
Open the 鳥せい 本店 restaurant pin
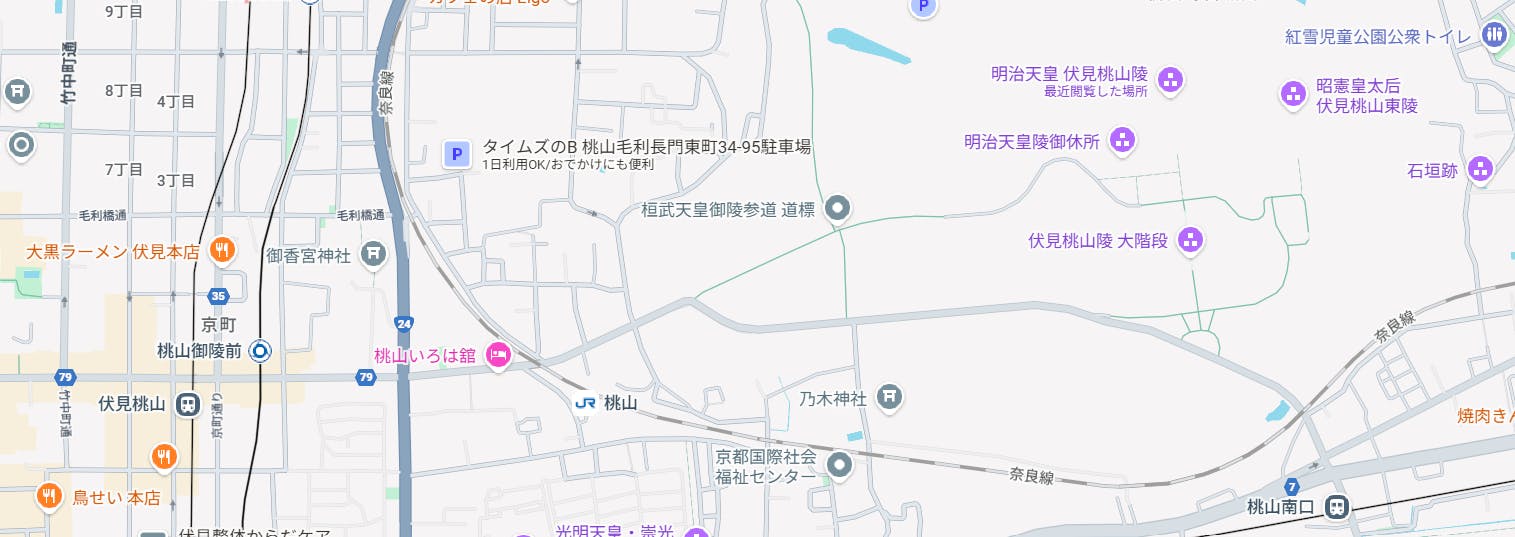pyautogui.click(x=49, y=496)
